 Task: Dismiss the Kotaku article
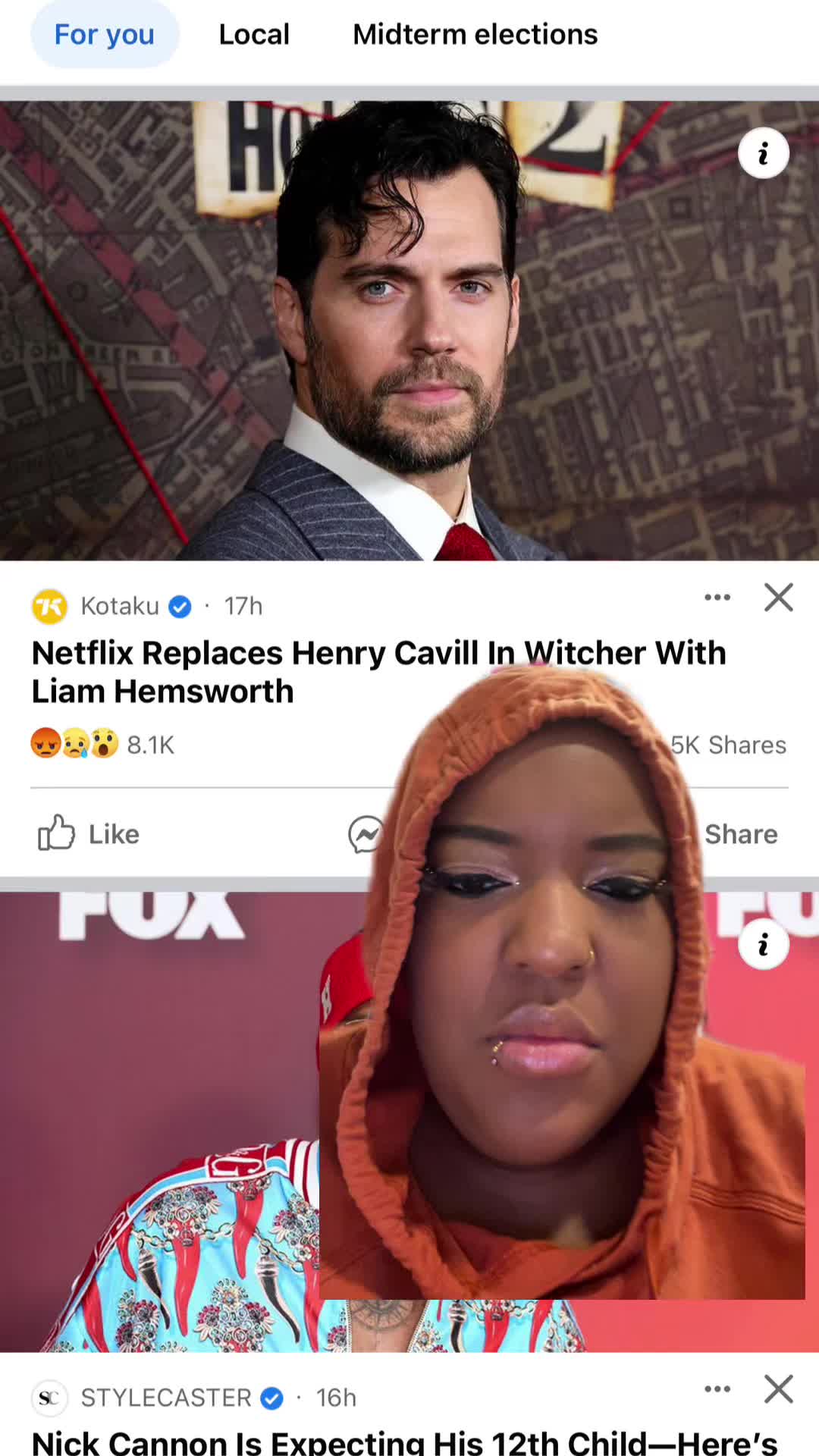pos(778,598)
